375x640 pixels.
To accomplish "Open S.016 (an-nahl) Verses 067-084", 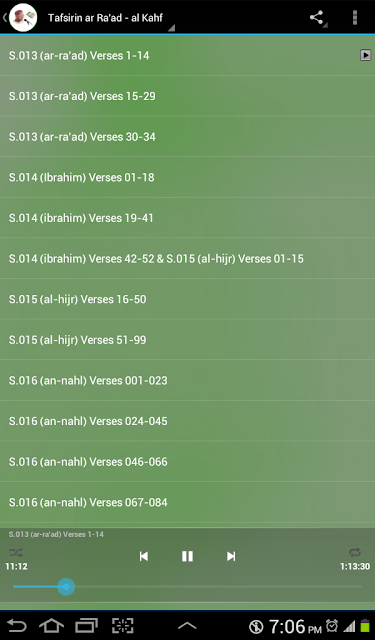I will point(187,502).
